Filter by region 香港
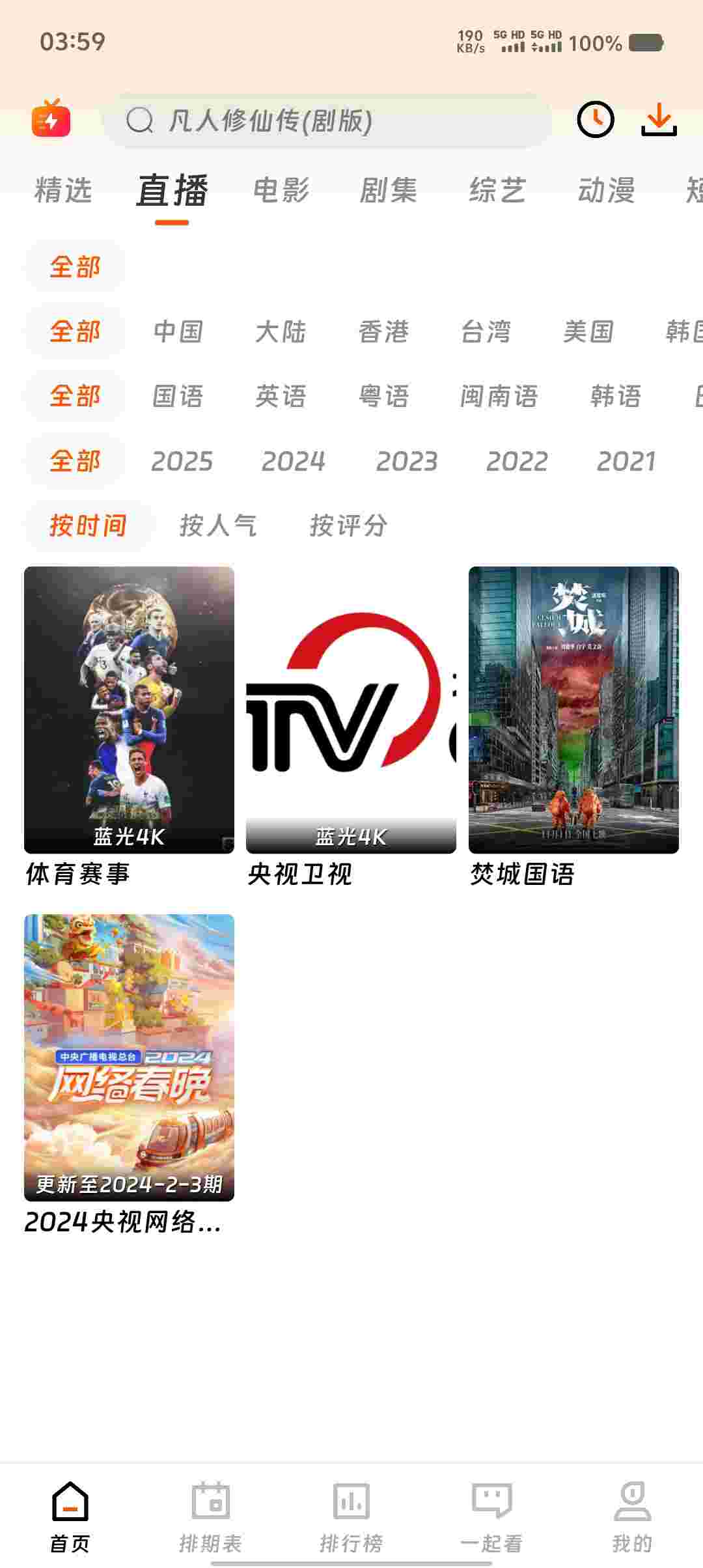Viewport: 703px width, 1568px height. coord(383,331)
